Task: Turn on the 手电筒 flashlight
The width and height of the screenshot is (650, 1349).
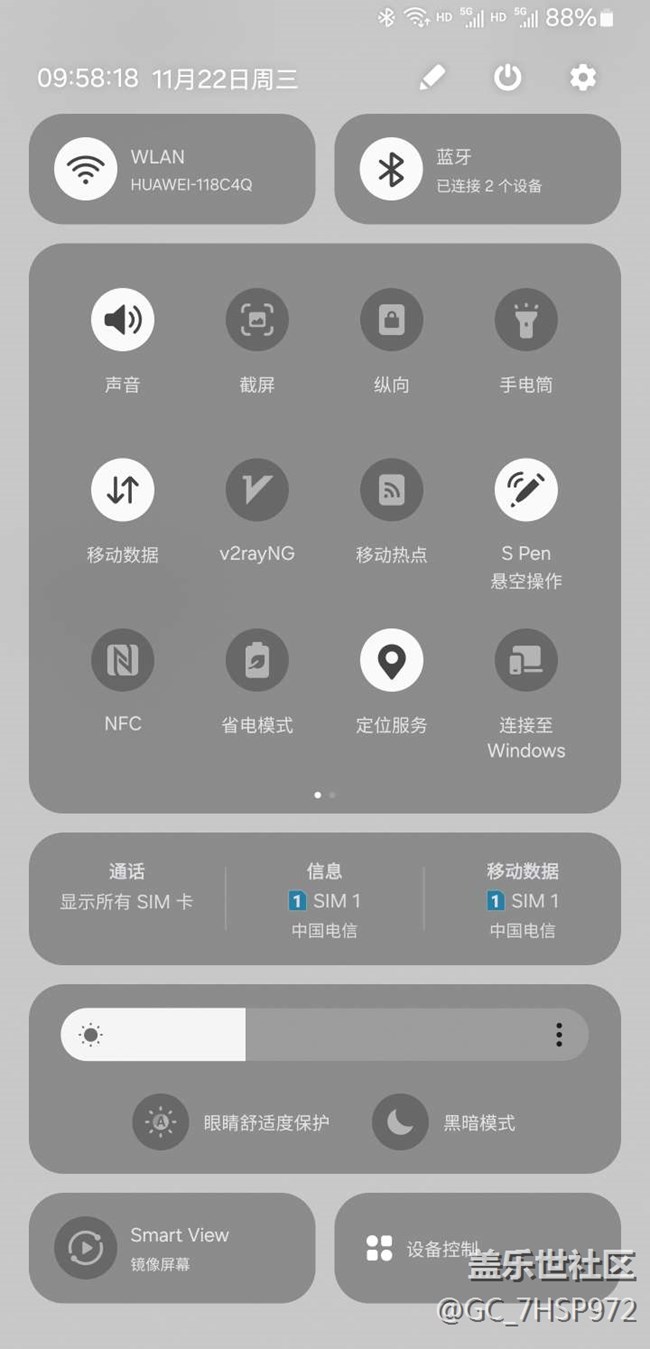Action: (526, 320)
